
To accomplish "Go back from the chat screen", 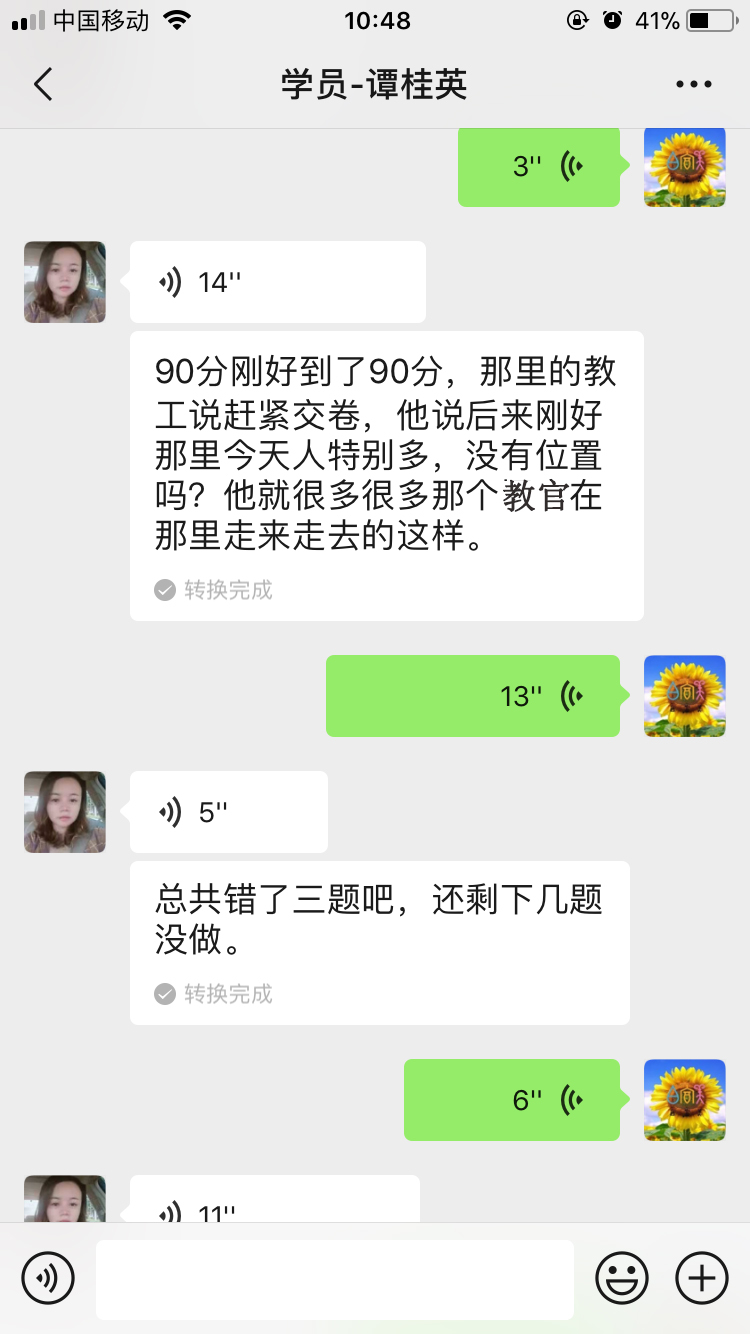I will (43, 84).
